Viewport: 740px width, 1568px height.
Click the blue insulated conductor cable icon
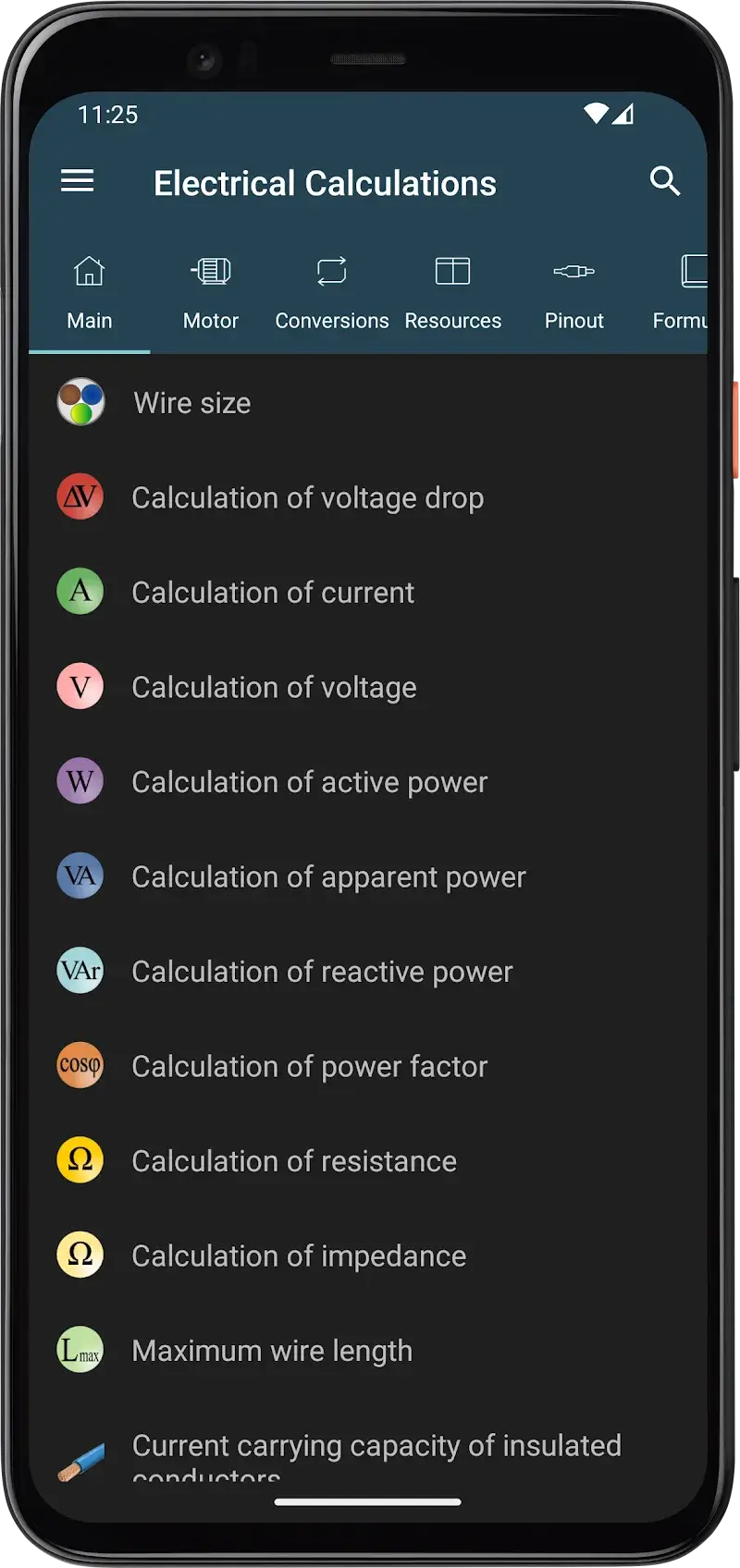pos(80,1459)
